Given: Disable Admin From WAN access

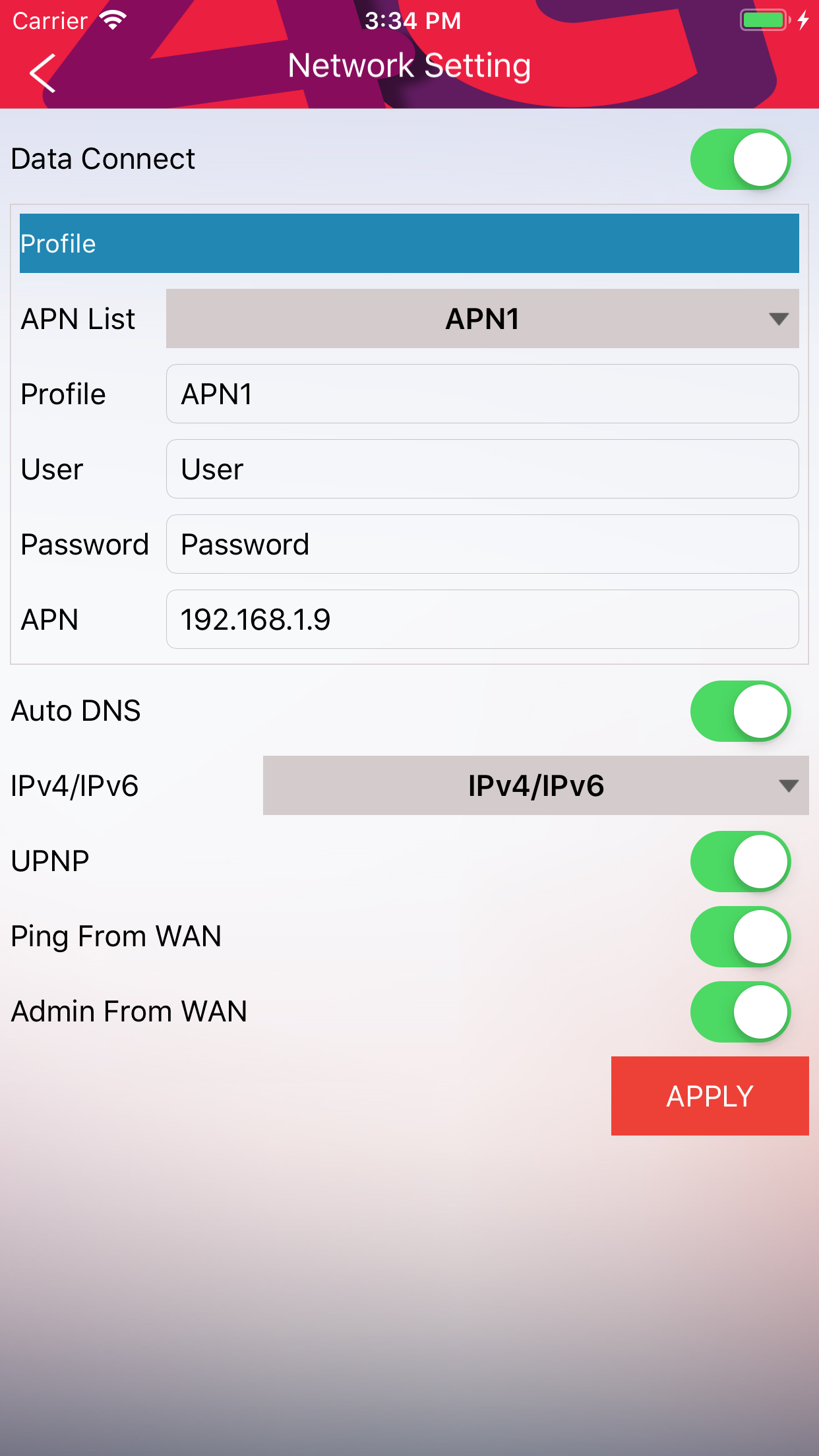Looking at the screenshot, I should point(740,1012).
